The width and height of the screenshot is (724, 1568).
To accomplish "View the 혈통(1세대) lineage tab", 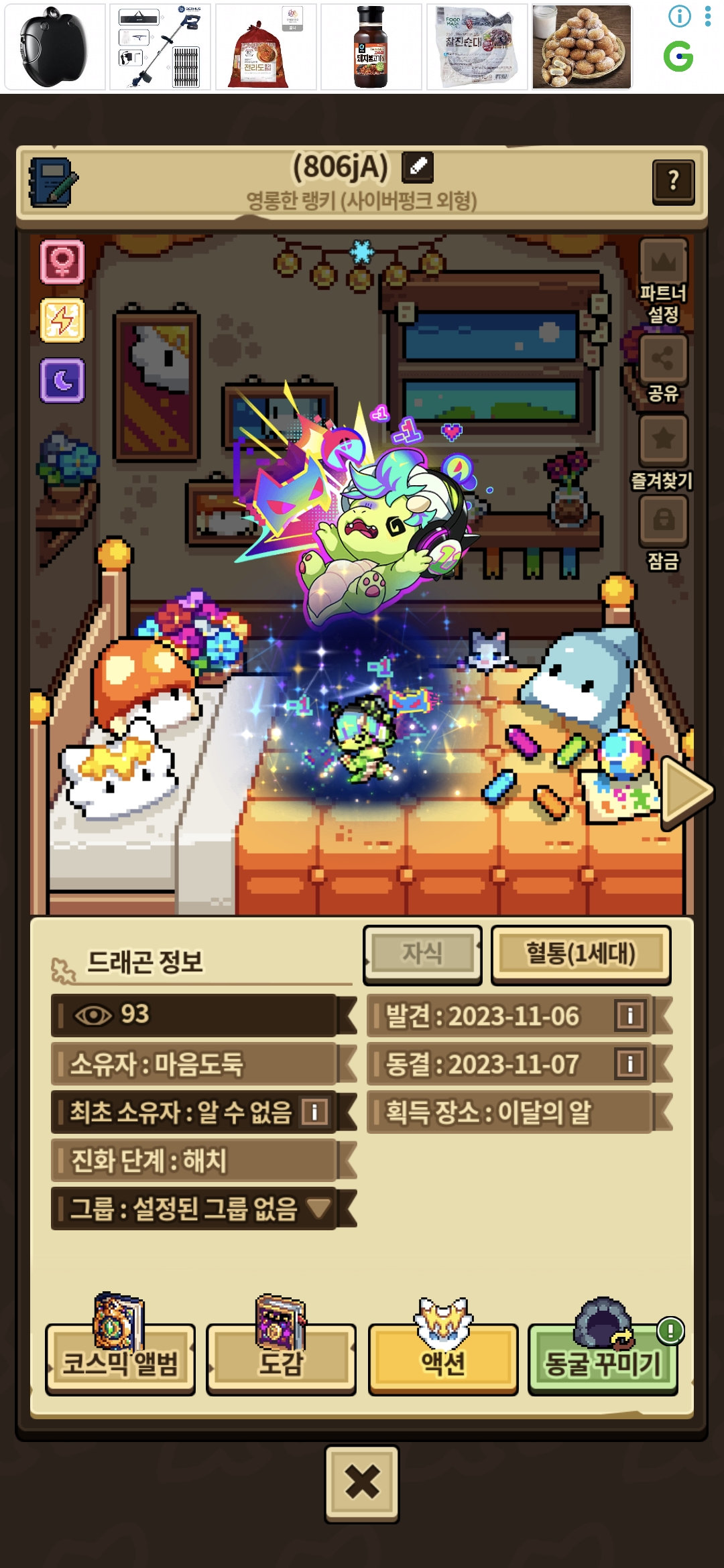I will point(581,954).
